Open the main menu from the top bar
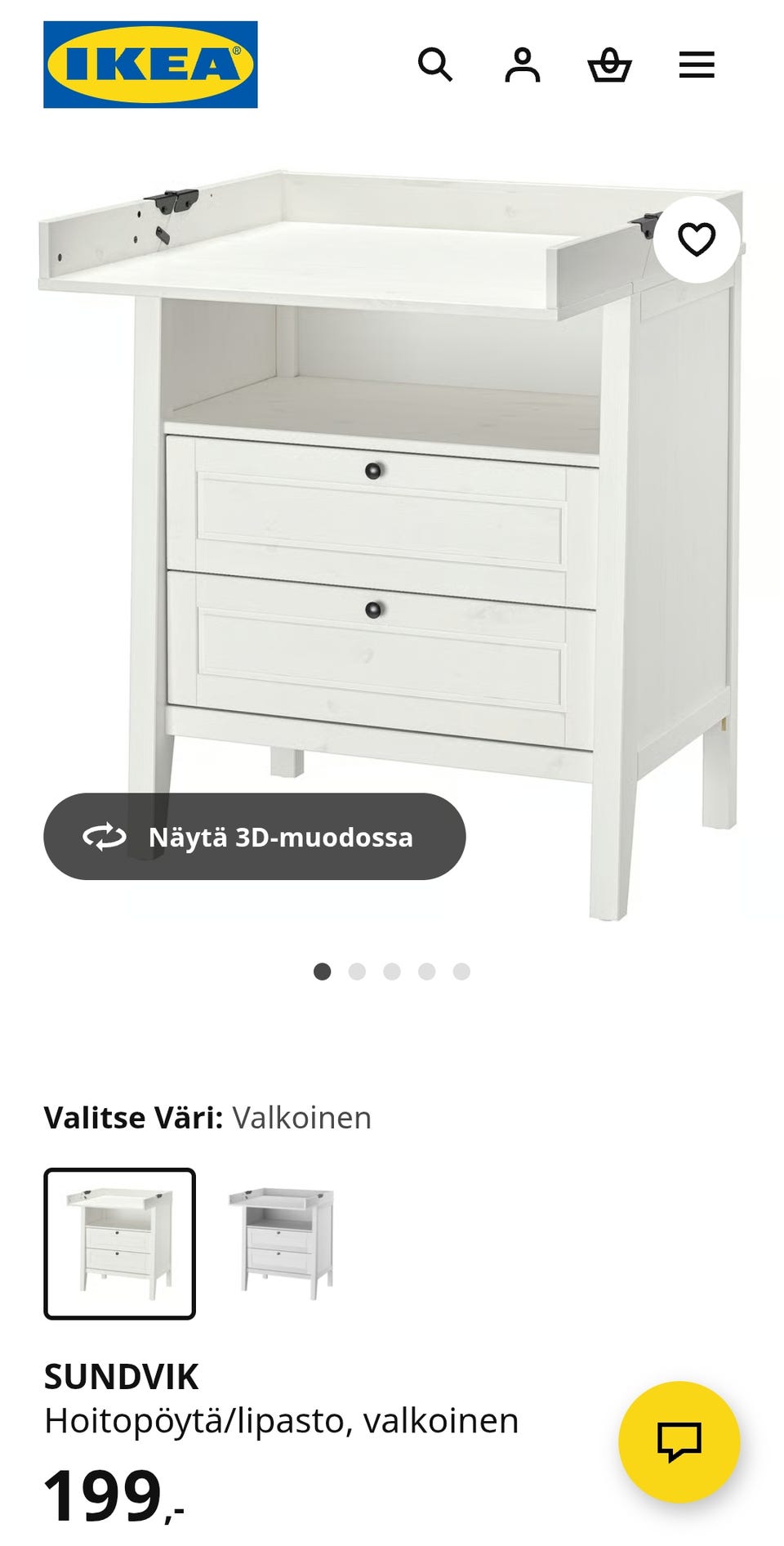 698,64
